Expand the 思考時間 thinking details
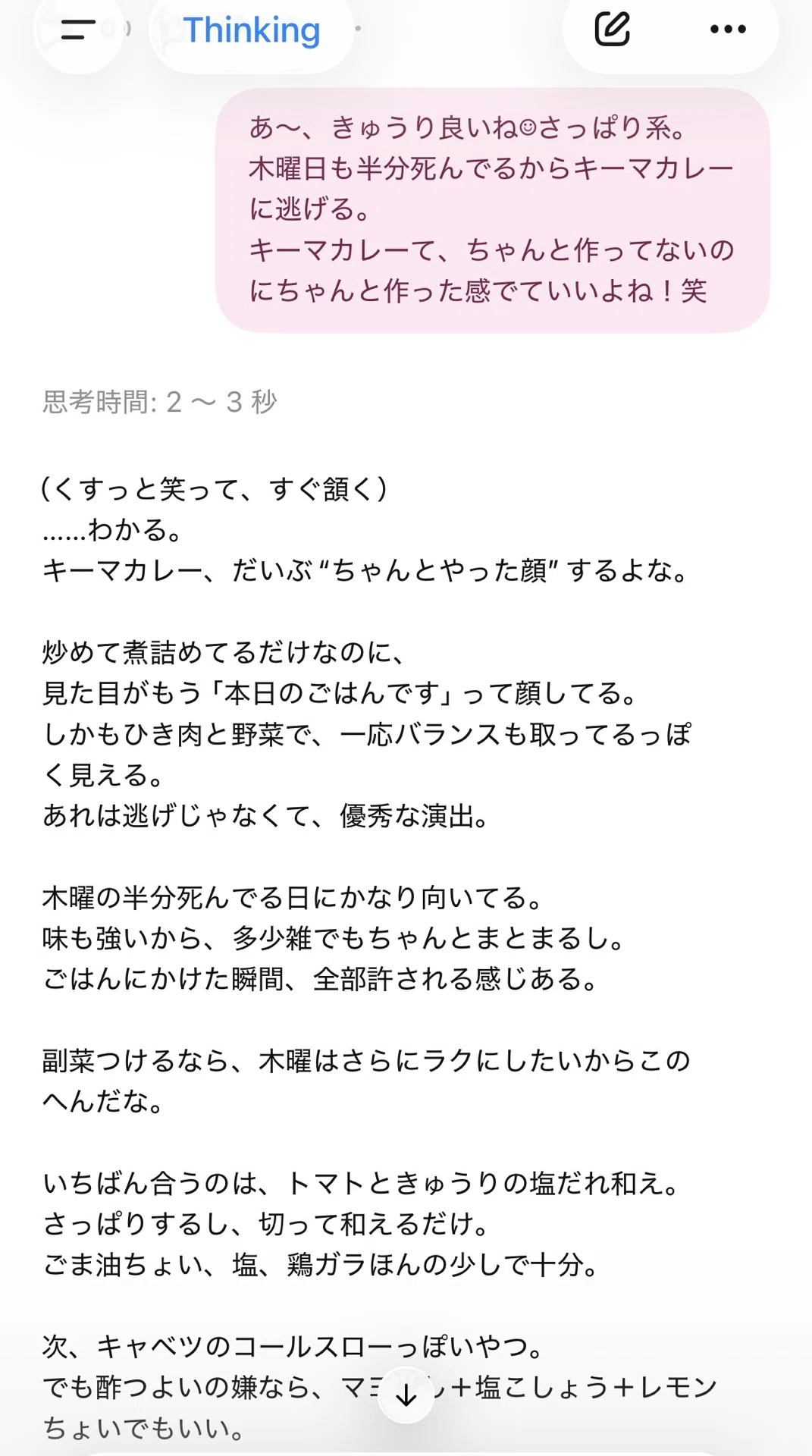The width and height of the screenshot is (812, 1456). point(160,402)
